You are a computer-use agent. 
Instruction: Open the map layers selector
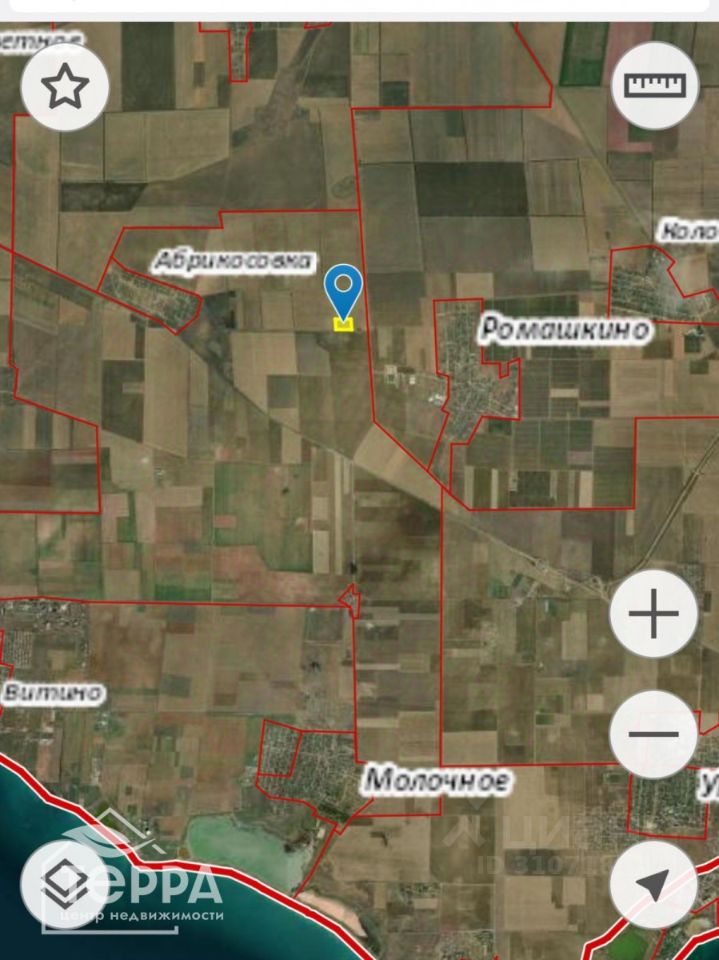65,884
